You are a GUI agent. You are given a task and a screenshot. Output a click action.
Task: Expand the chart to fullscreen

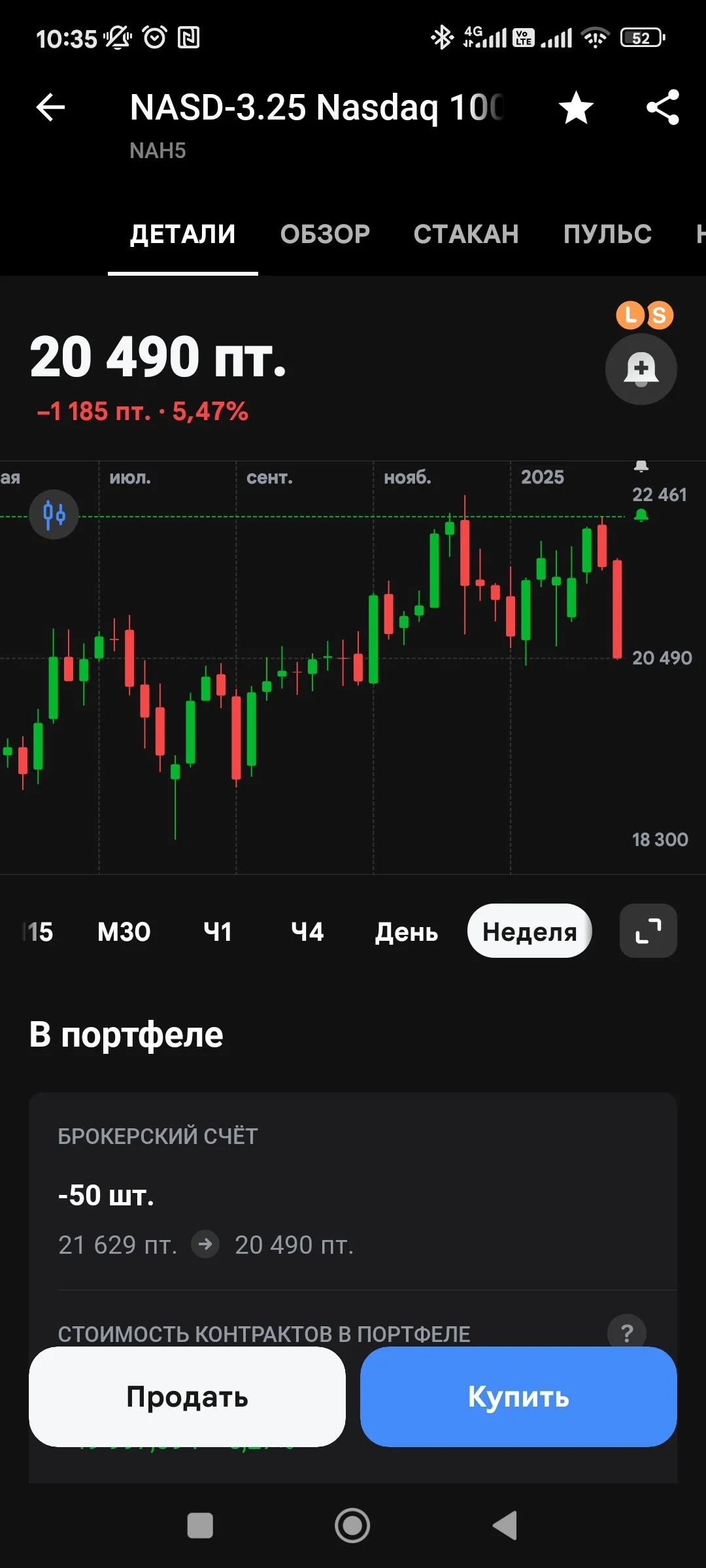point(648,931)
